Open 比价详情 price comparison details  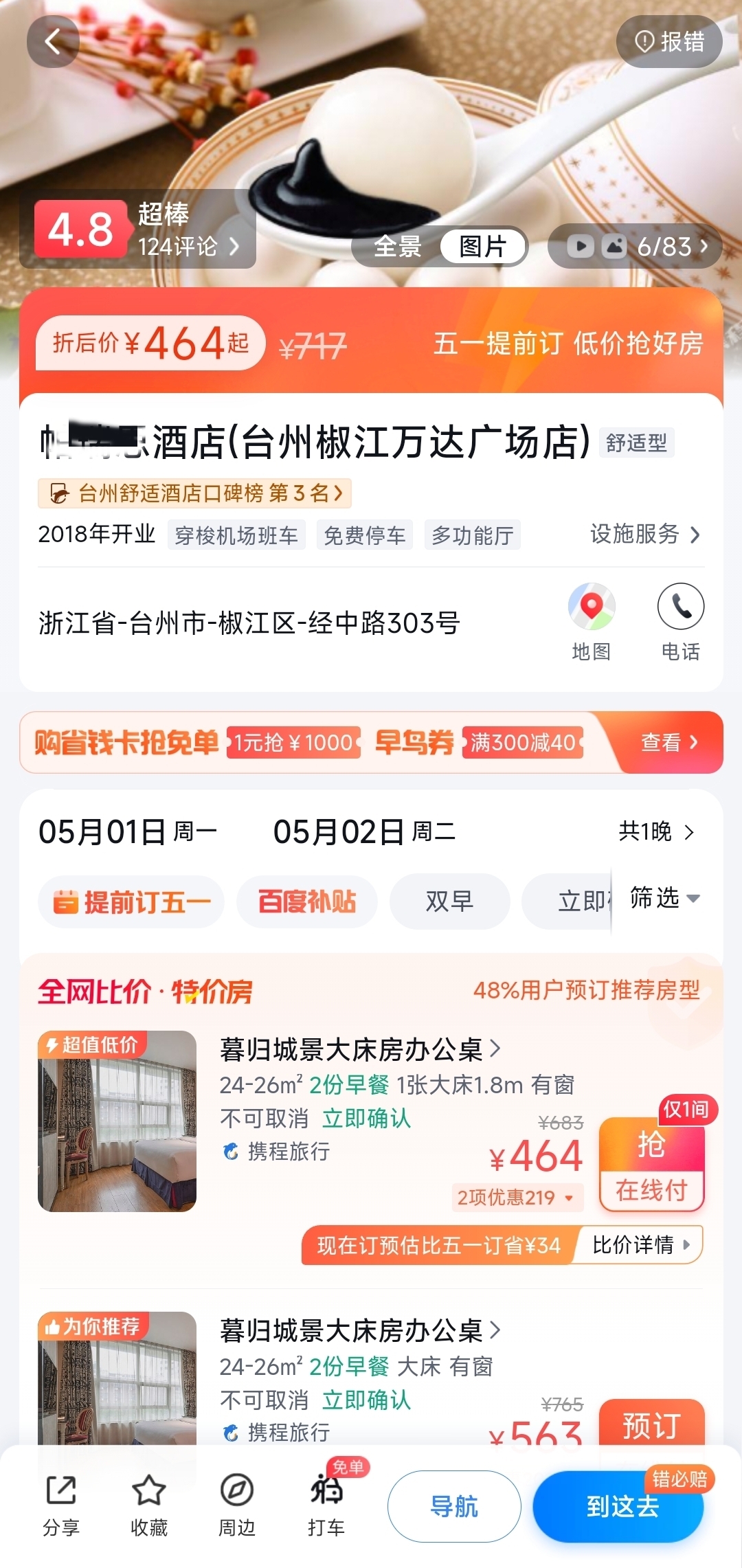pos(640,1244)
